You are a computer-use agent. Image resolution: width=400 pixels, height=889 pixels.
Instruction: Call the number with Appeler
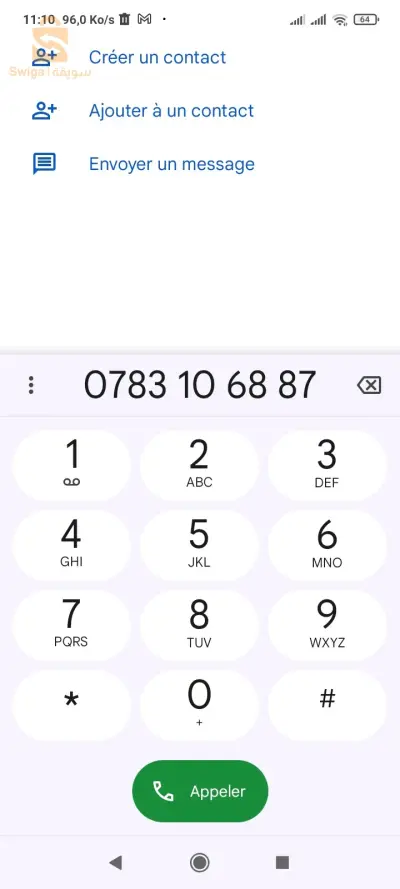click(x=200, y=791)
